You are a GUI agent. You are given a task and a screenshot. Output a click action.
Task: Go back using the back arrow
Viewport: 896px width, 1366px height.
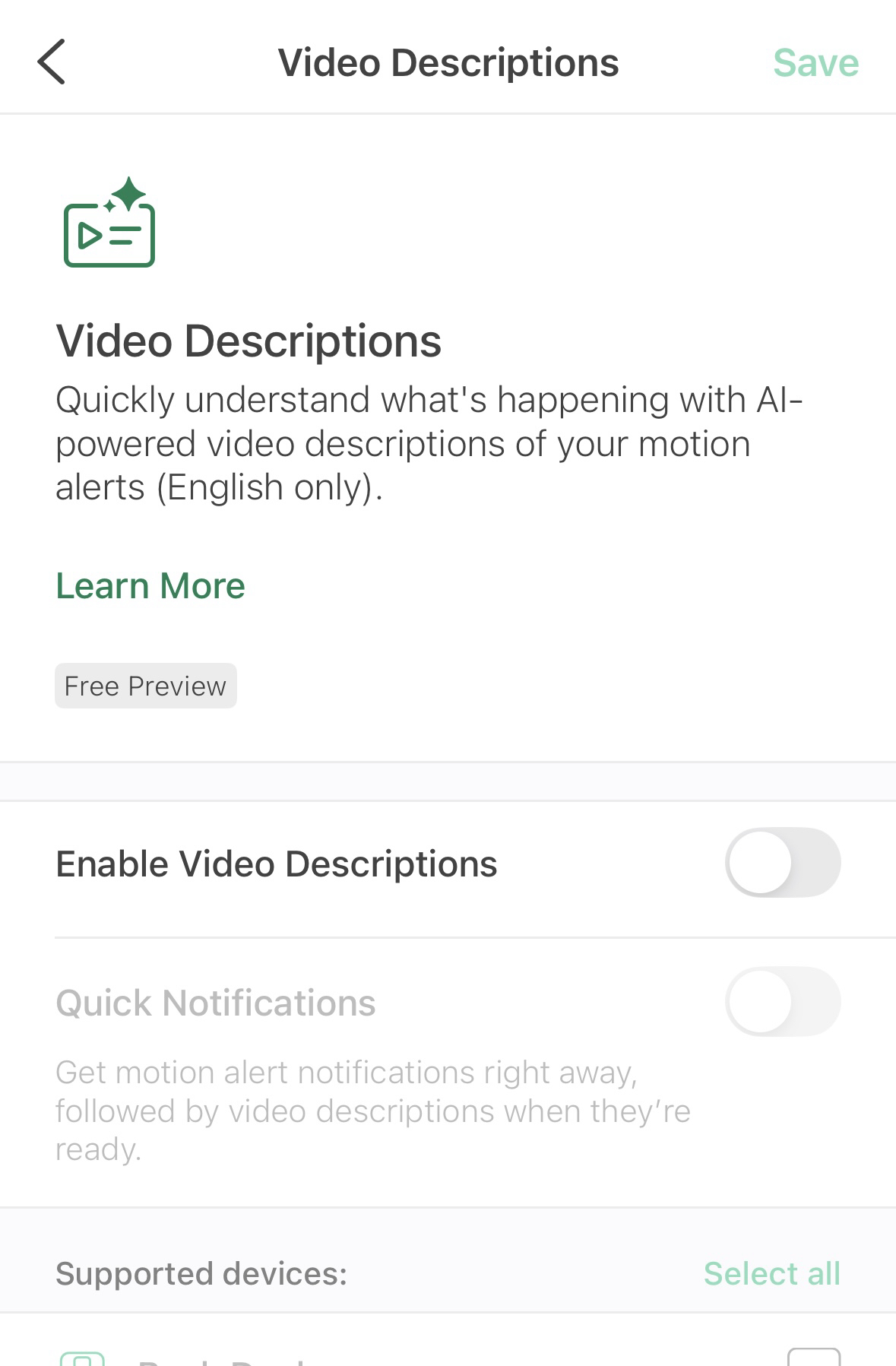click(52, 62)
